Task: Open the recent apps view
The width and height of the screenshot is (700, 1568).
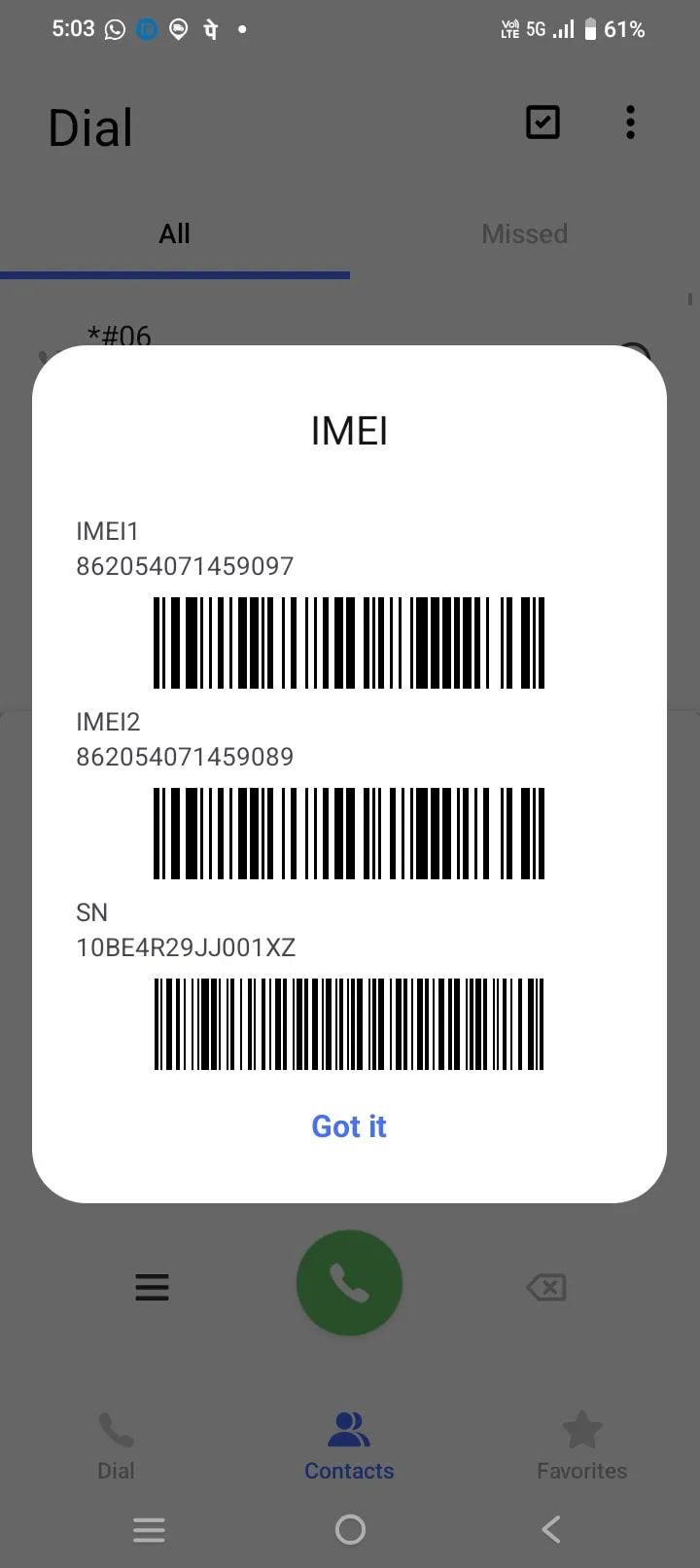Action: (149, 1530)
